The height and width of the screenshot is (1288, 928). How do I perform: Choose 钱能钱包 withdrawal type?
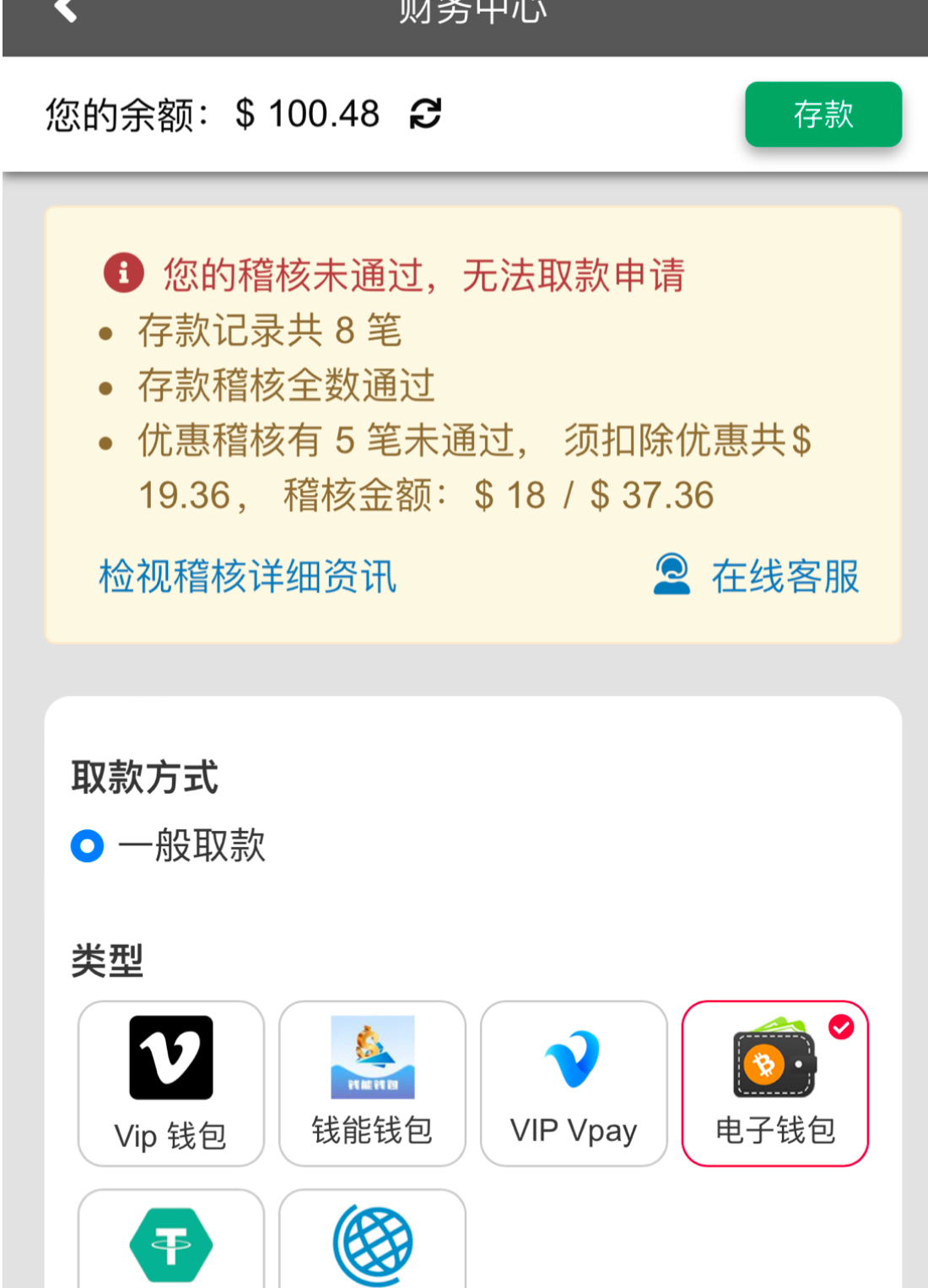click(x=372, y=1083)
